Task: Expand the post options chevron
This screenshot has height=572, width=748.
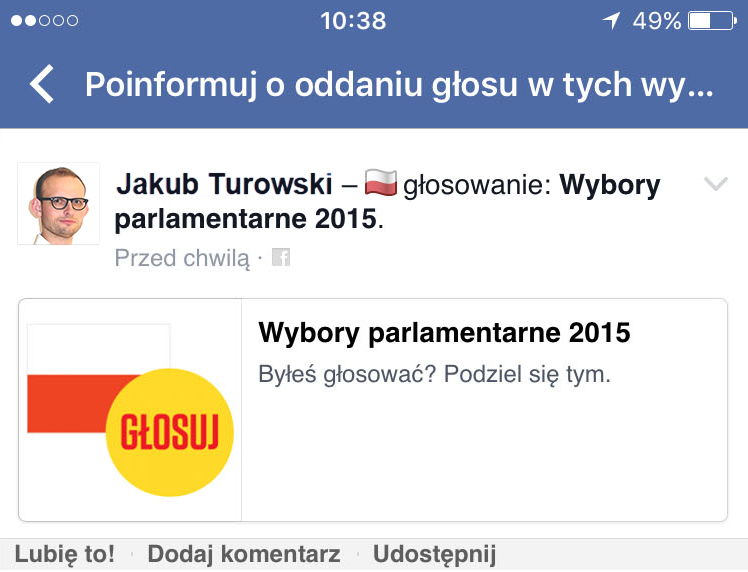Action: click(716, 184)
